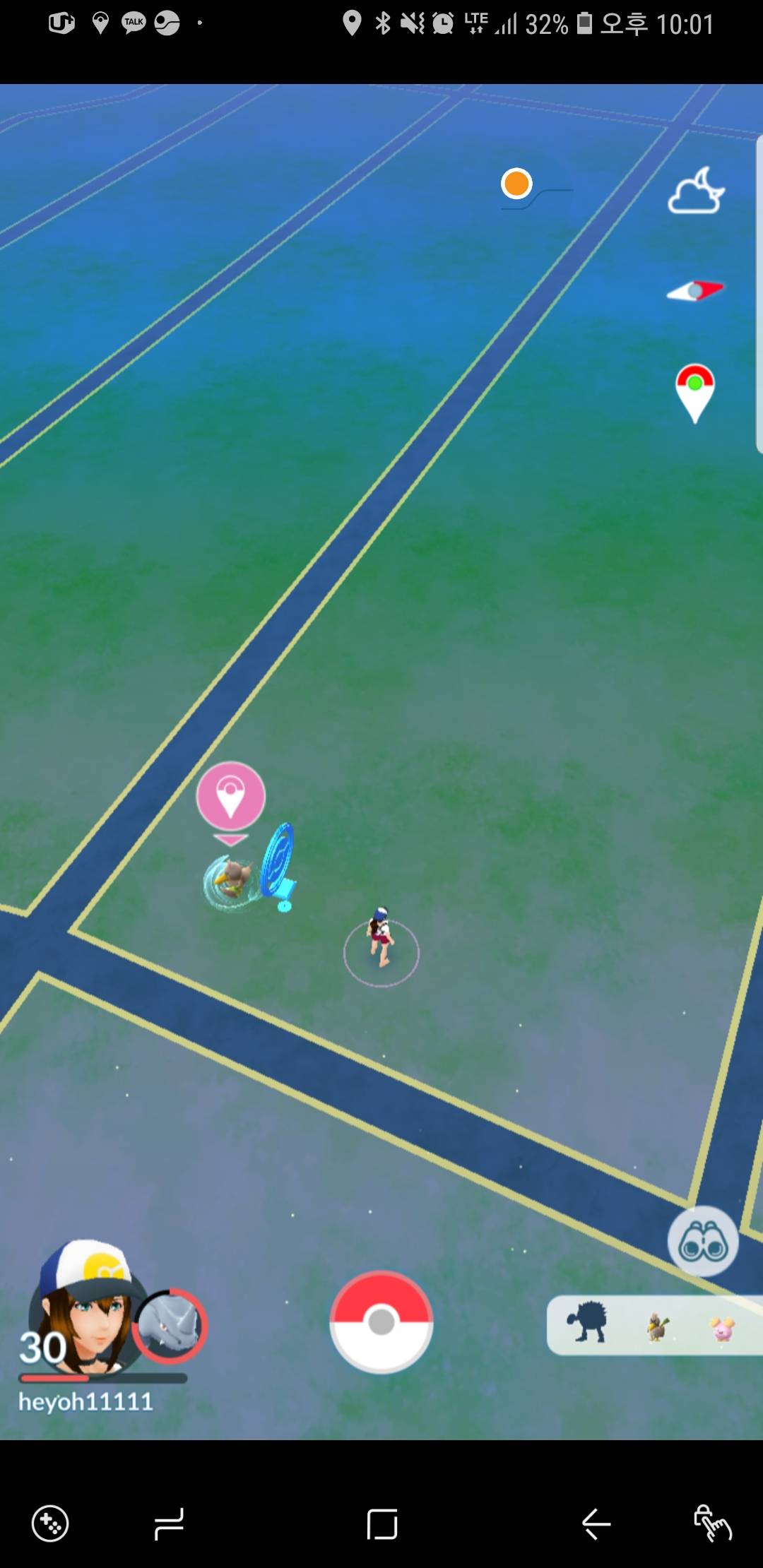Tap the compass to change orientation
This screenshot has width=763, height=1568.
coord(696,290)
